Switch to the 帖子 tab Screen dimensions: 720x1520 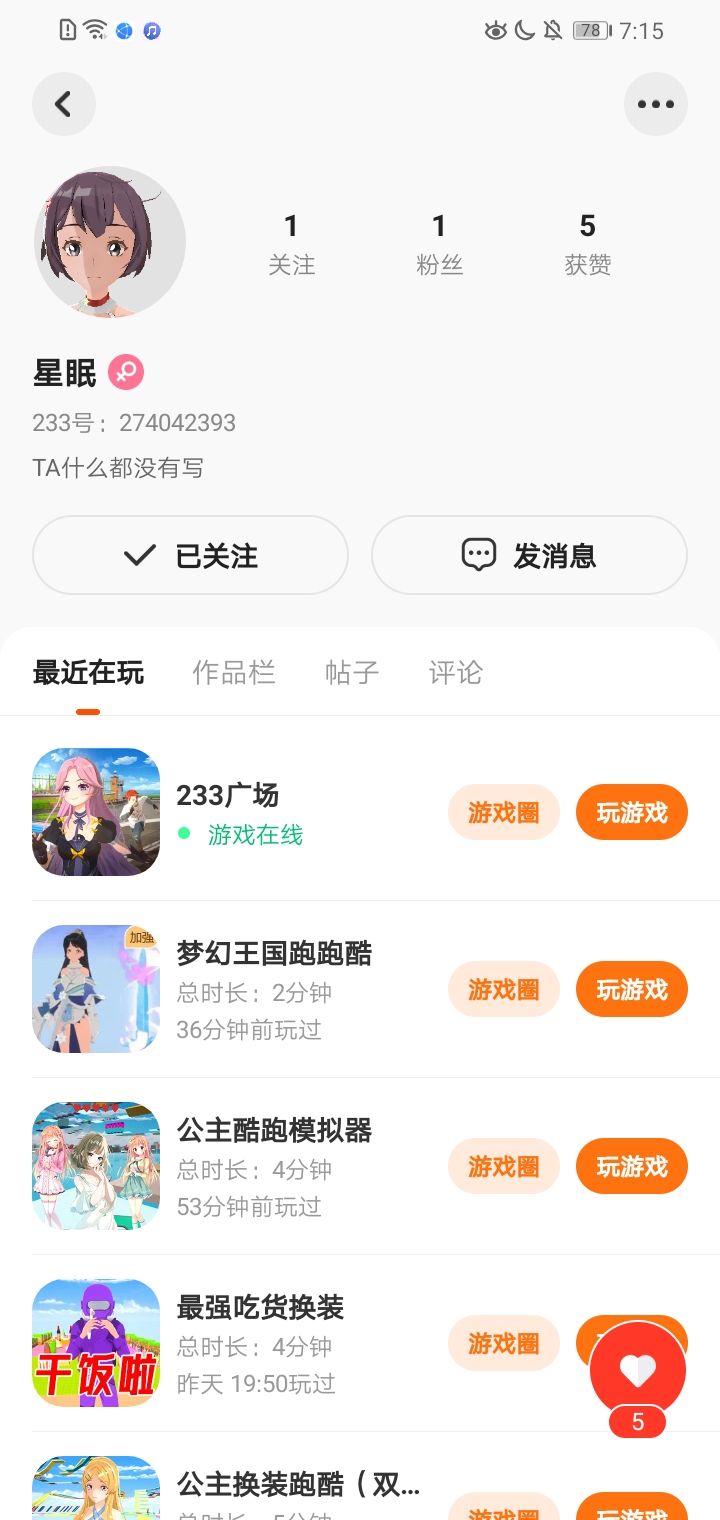pos(352,672)
